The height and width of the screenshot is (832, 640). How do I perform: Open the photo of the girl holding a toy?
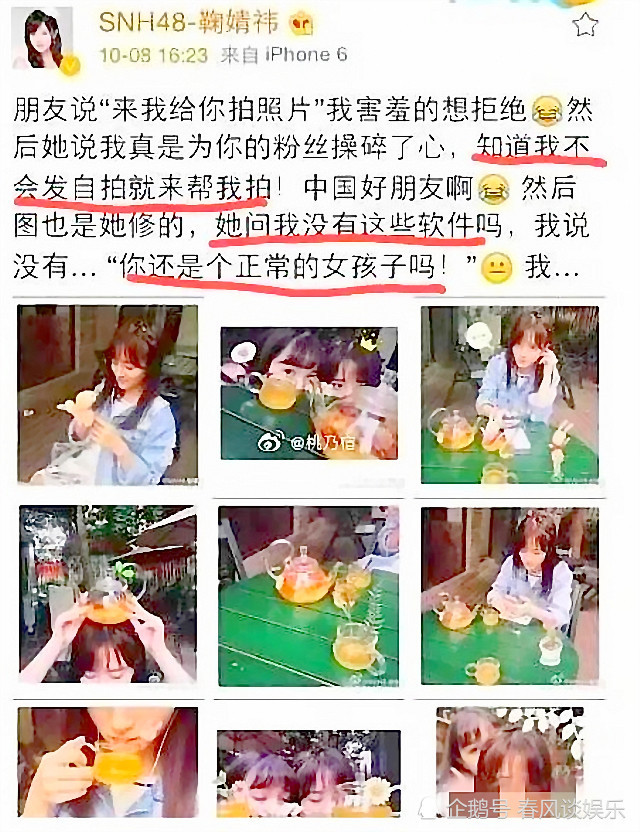[108, 394]
